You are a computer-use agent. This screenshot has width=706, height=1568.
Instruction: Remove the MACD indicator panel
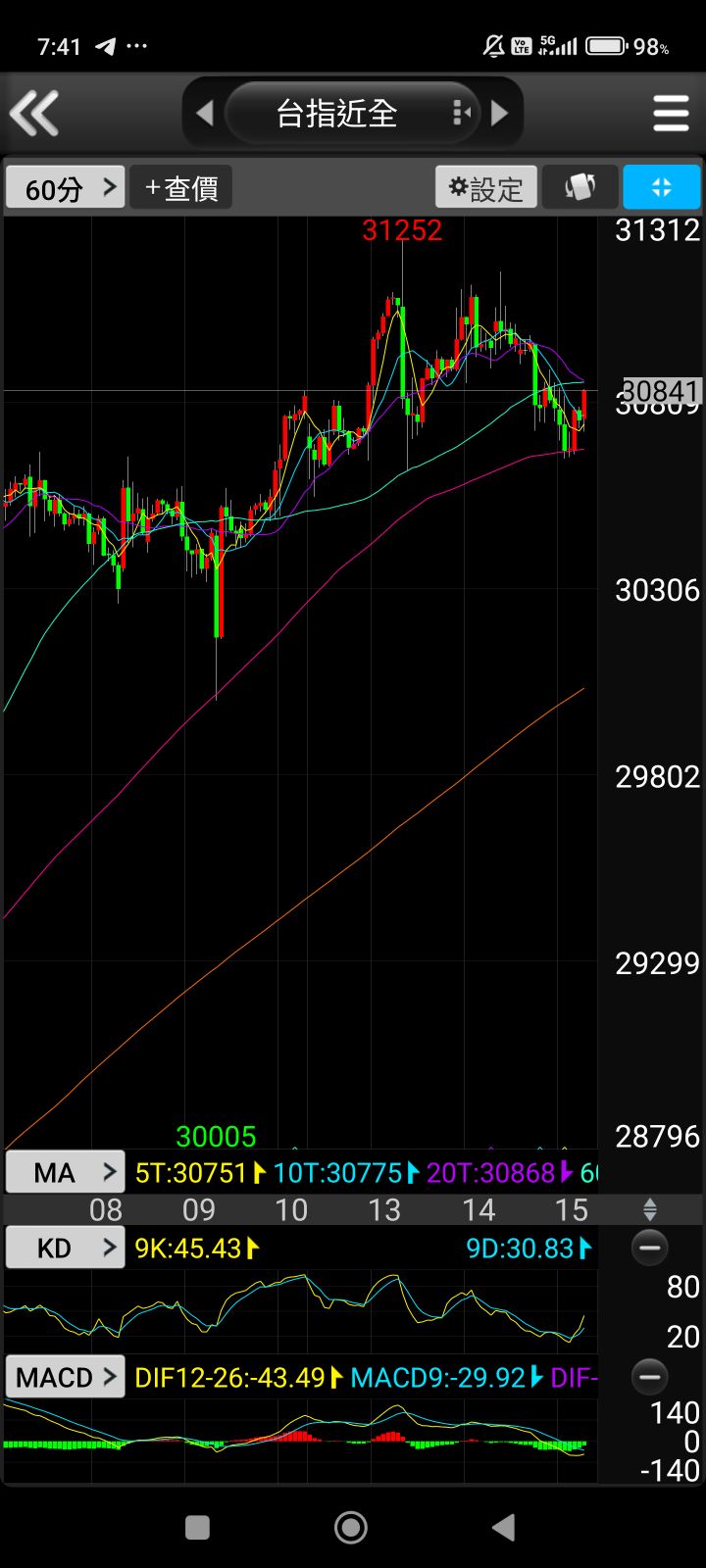click(x=649, y=1377)
